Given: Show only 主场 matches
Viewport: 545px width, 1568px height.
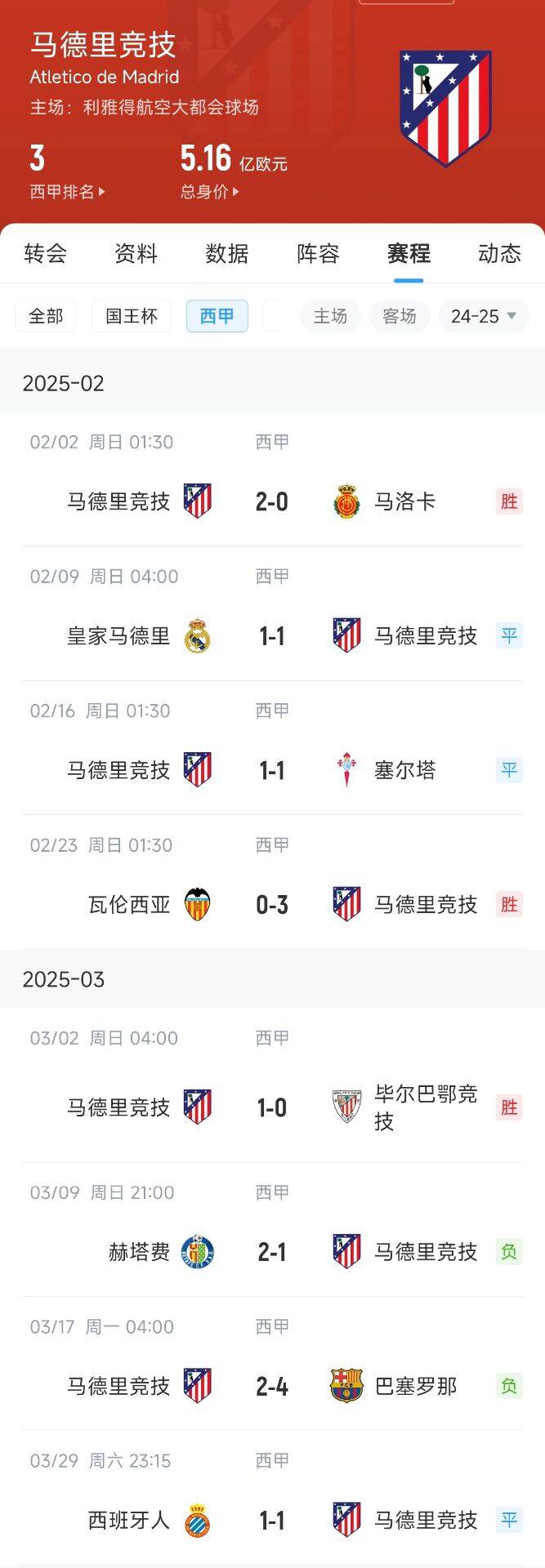Looking at the screenshot, I should (x=330, y=316).
